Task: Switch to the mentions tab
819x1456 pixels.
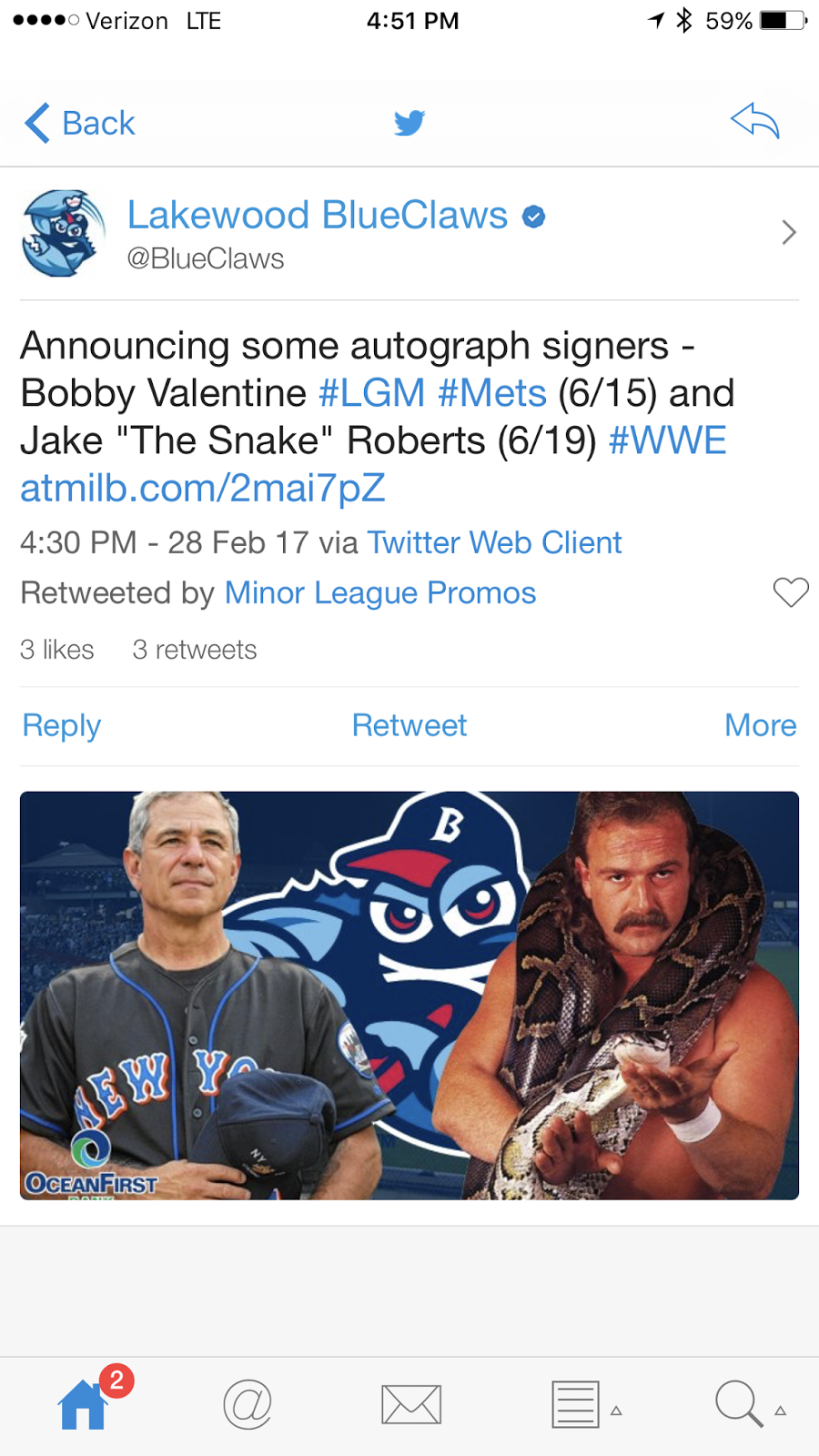Action: pos(248,1404)
